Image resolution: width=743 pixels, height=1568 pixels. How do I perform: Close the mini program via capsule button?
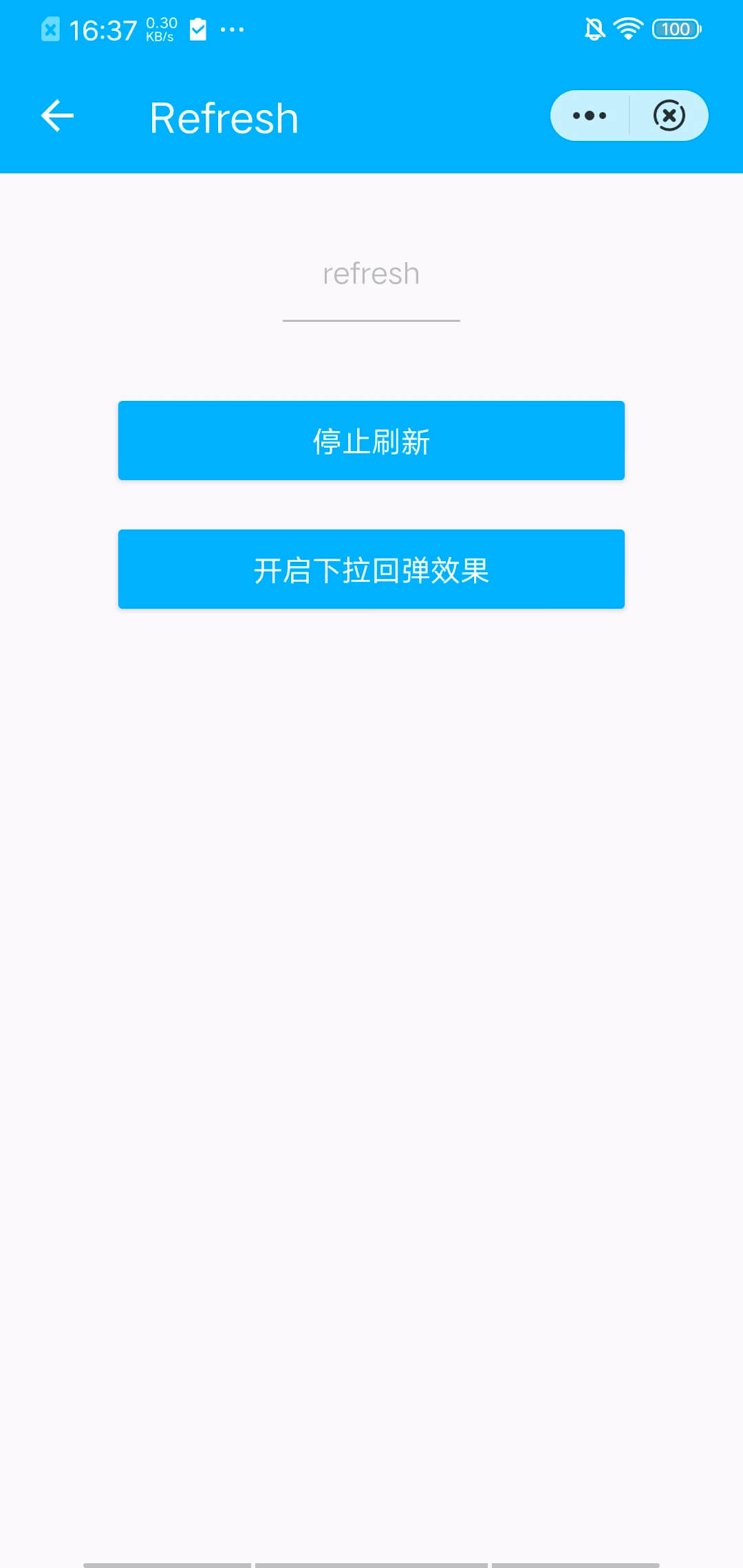pos(669,116)
